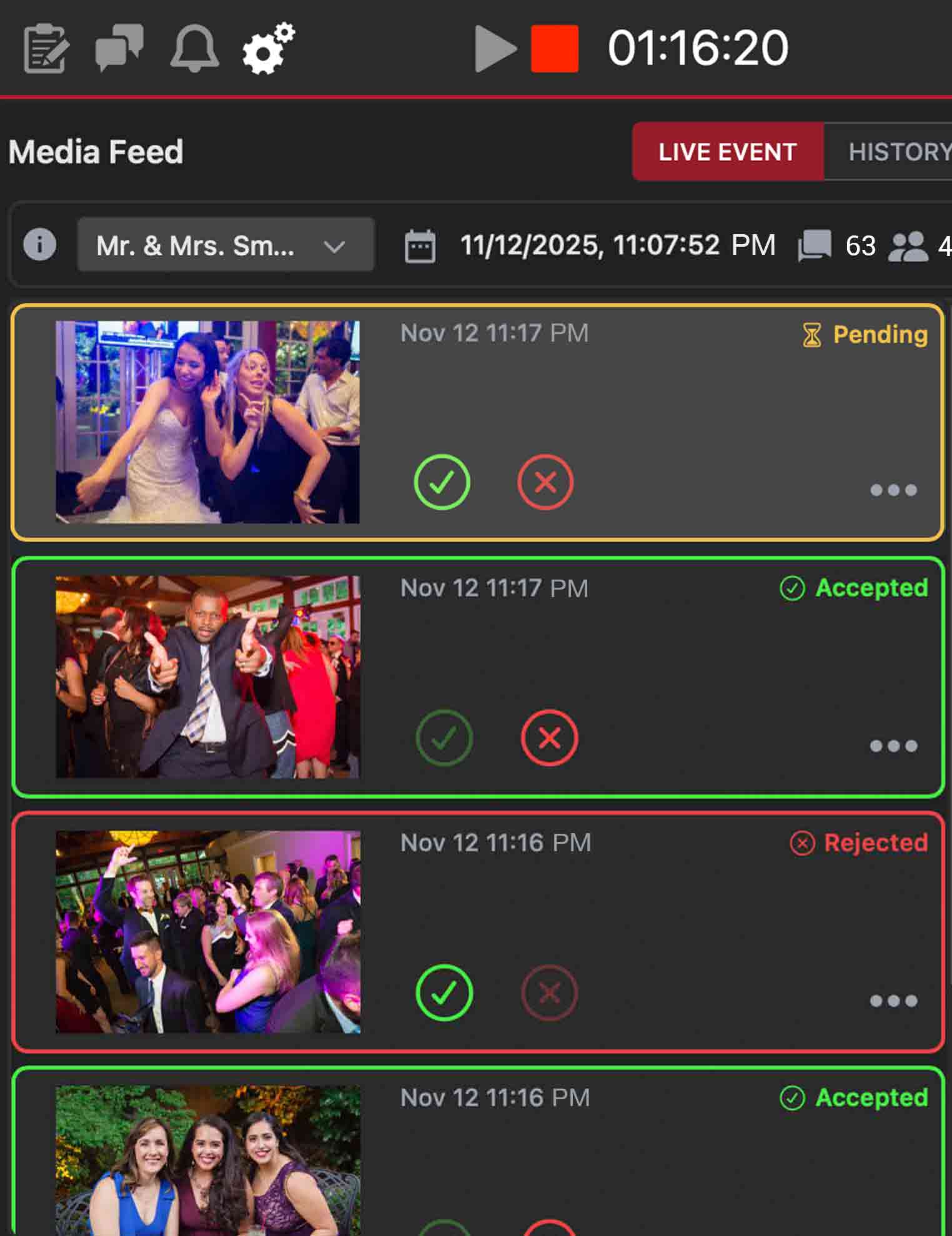
Task: Approve the Pending photo
Action: tap(442, 482)
